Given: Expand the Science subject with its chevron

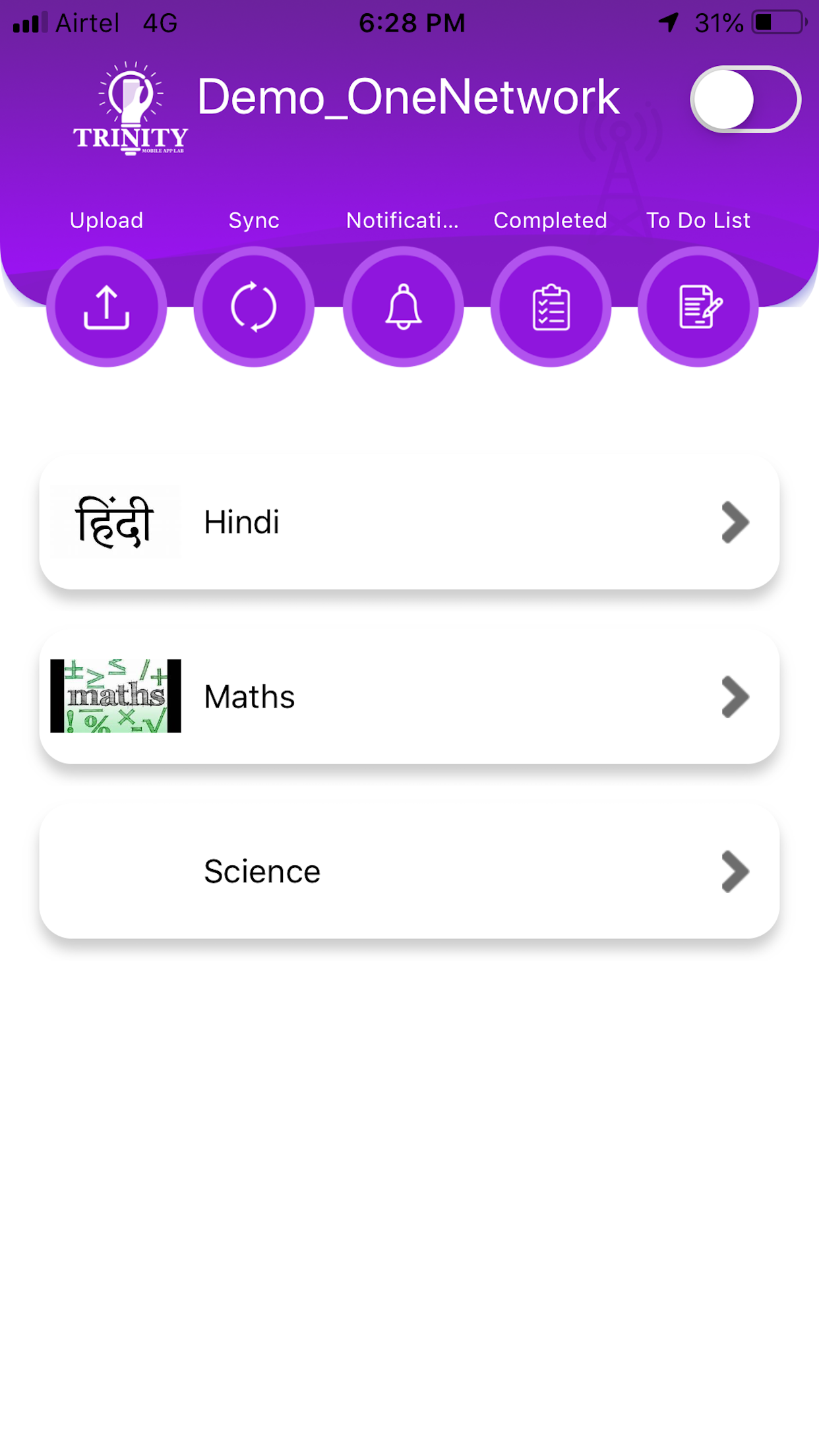Looking at the screenshot, I should pos(734,872).
